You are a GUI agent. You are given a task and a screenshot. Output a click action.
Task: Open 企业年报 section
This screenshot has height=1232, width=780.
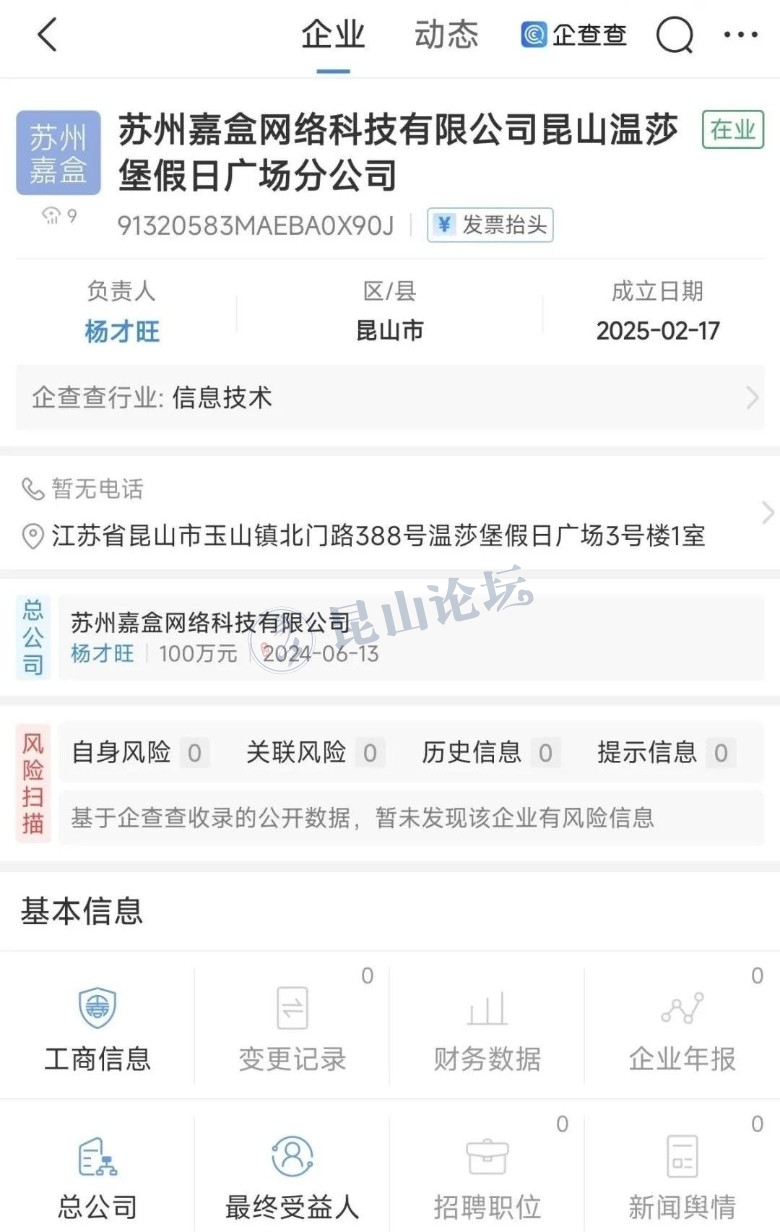pos(682,1027)
